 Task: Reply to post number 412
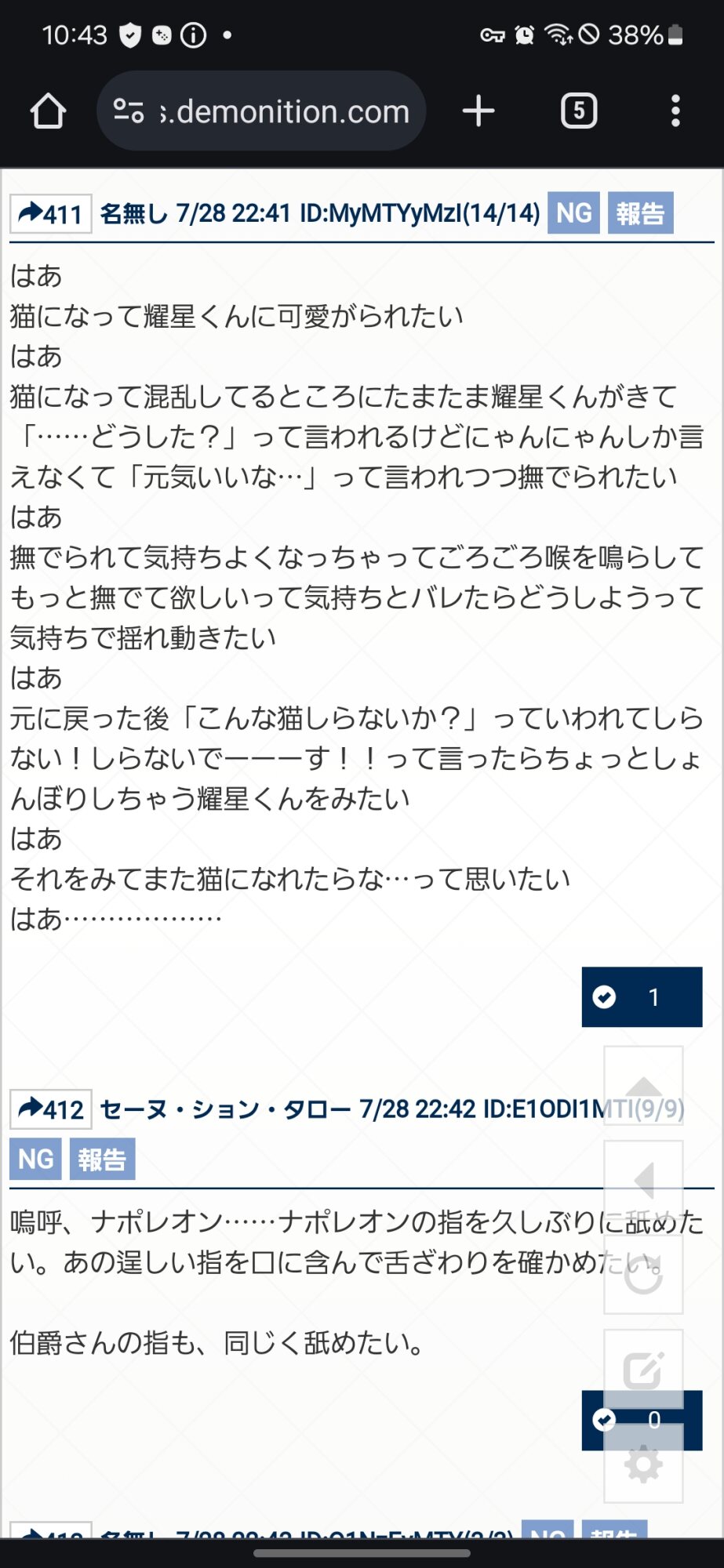[51, 1109]
